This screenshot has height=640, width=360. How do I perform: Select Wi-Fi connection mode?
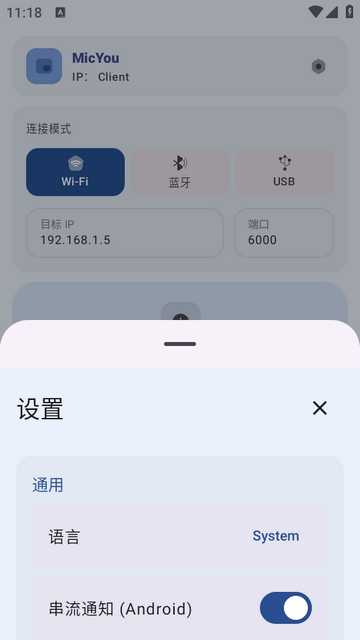76,172
